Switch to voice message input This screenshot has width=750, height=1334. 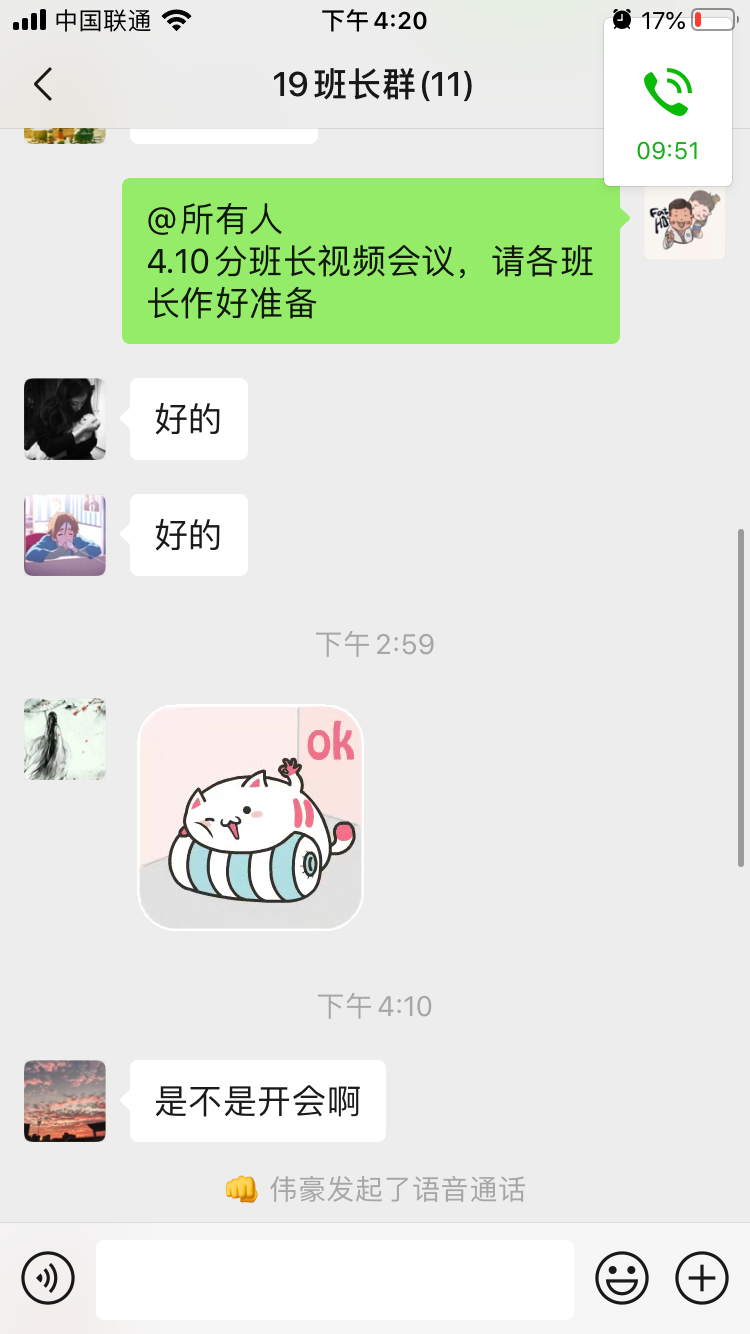coord(48,1278)
